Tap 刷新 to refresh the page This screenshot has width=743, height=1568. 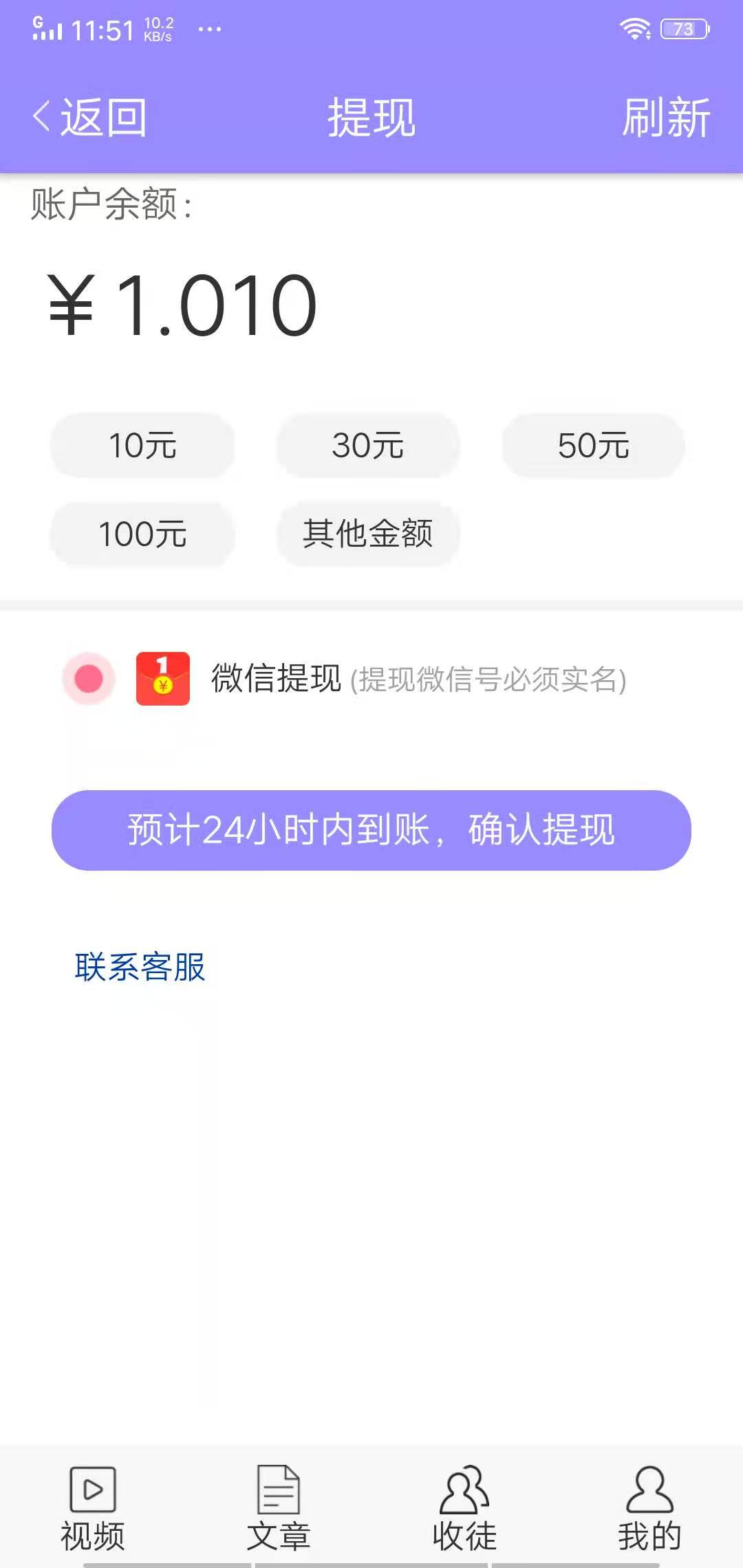coord(664,117)
